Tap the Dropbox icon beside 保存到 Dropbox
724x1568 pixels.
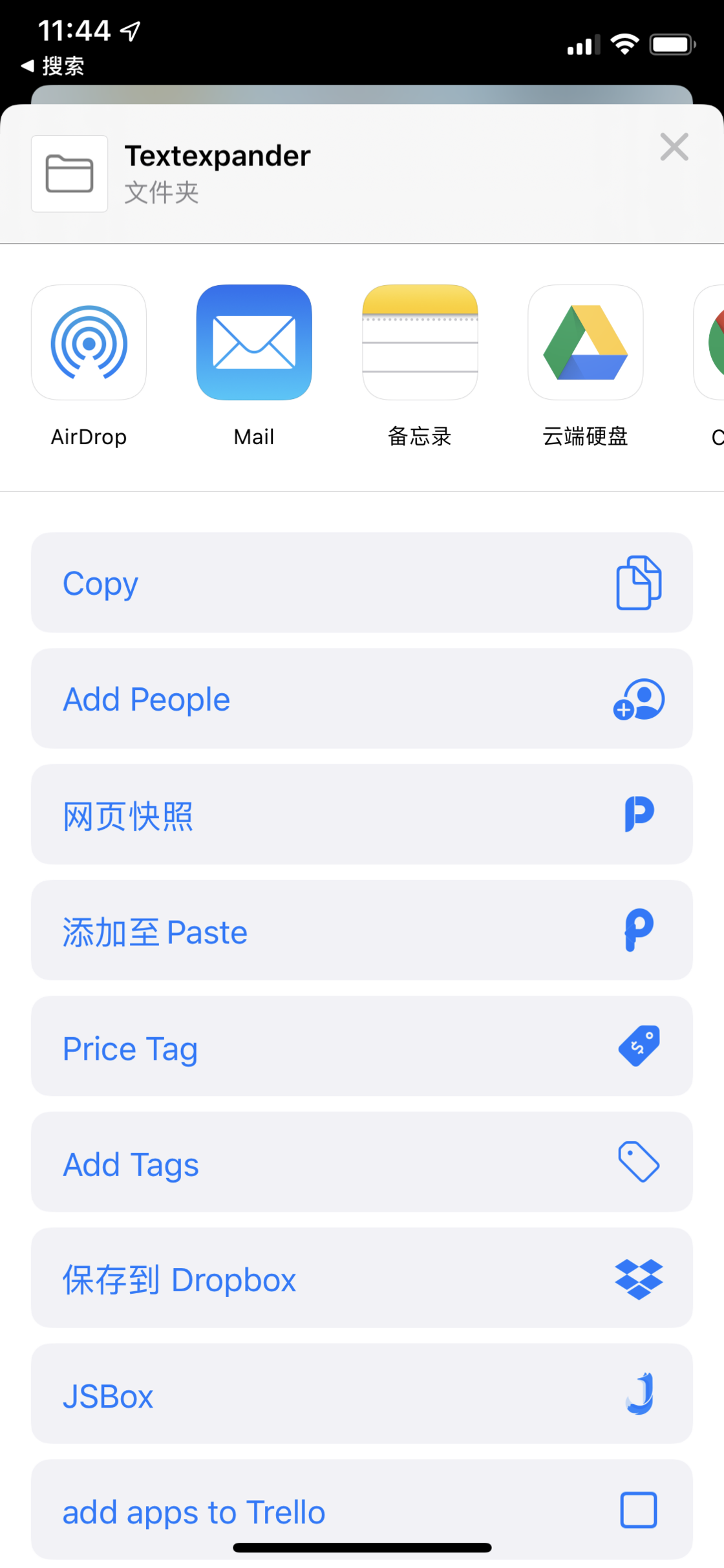click(639, 1279)
